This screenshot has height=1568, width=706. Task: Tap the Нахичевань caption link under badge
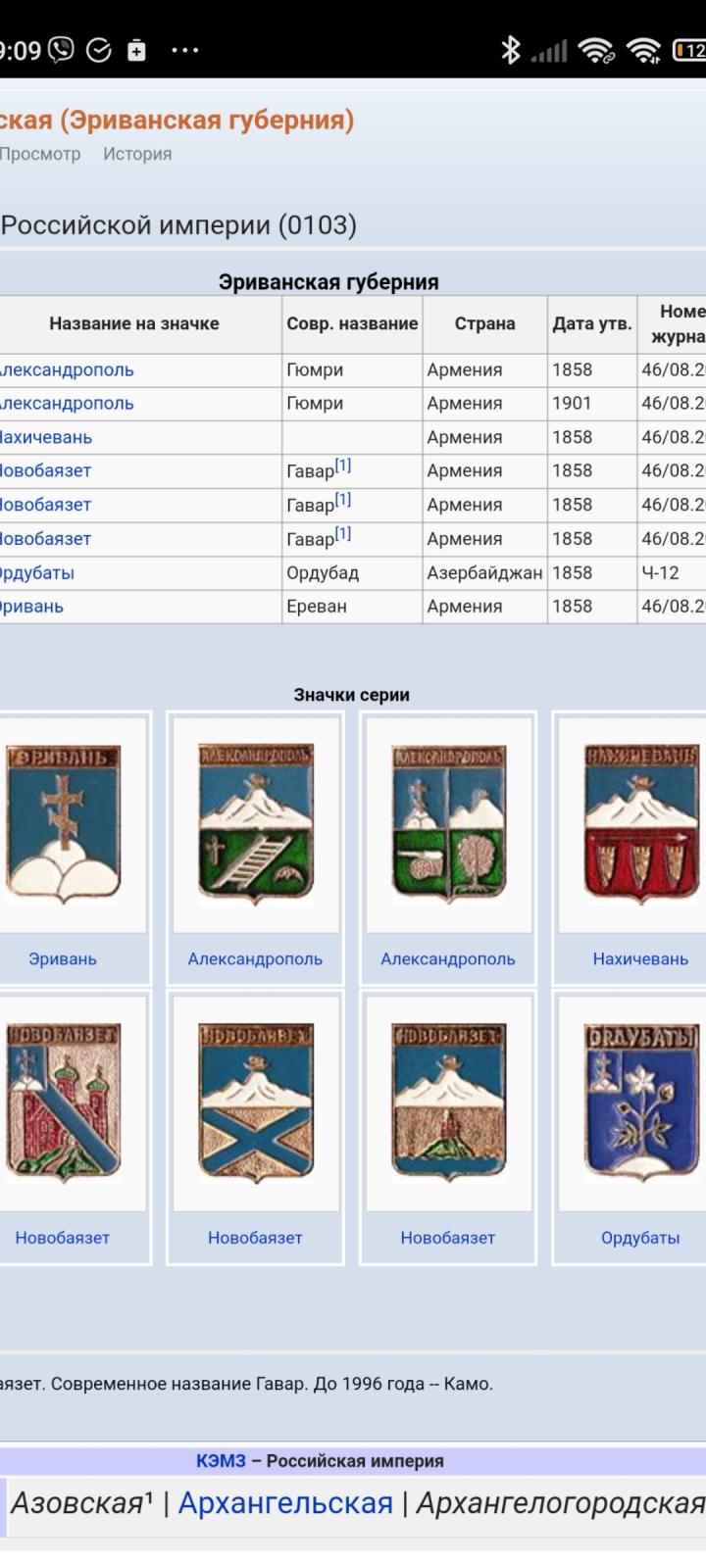[640, 958]
